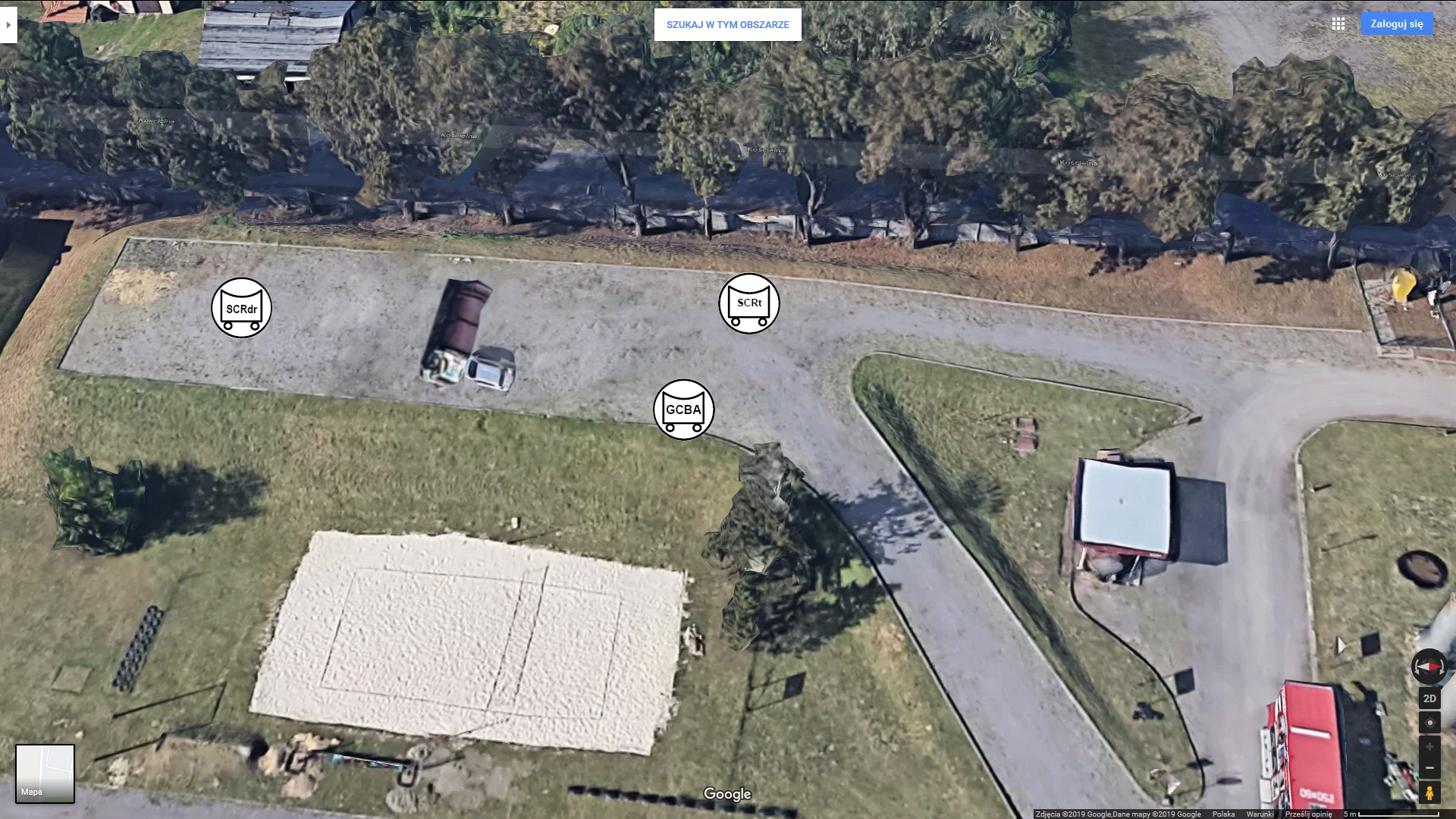Open the 'Polska' region link
Viewport: 1456px width, 819px height.
point(1223,814)
